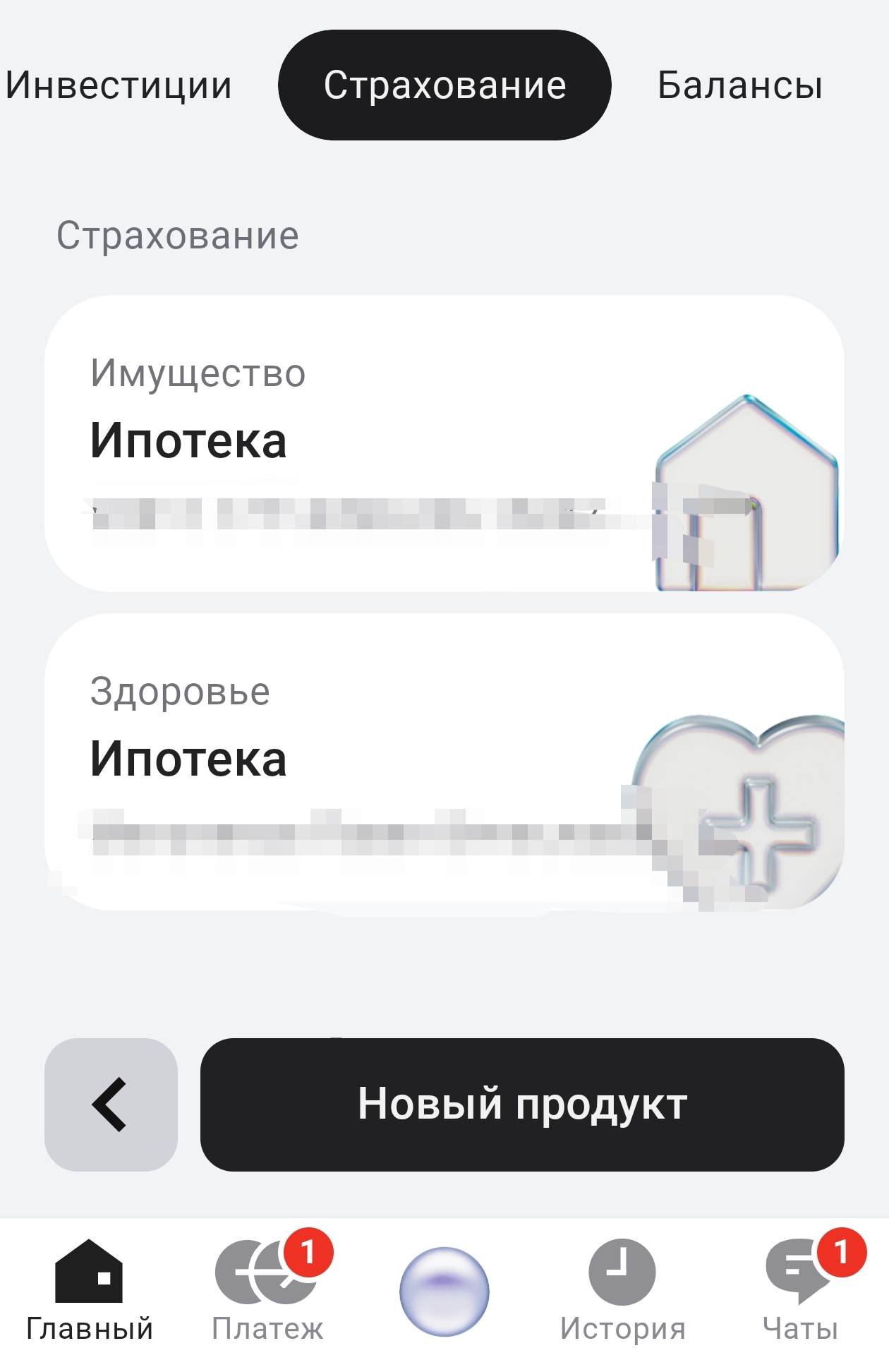Viewport: 889px width, 1372px height.
Task: Switch to the Балансы tab
Action: 739,85
